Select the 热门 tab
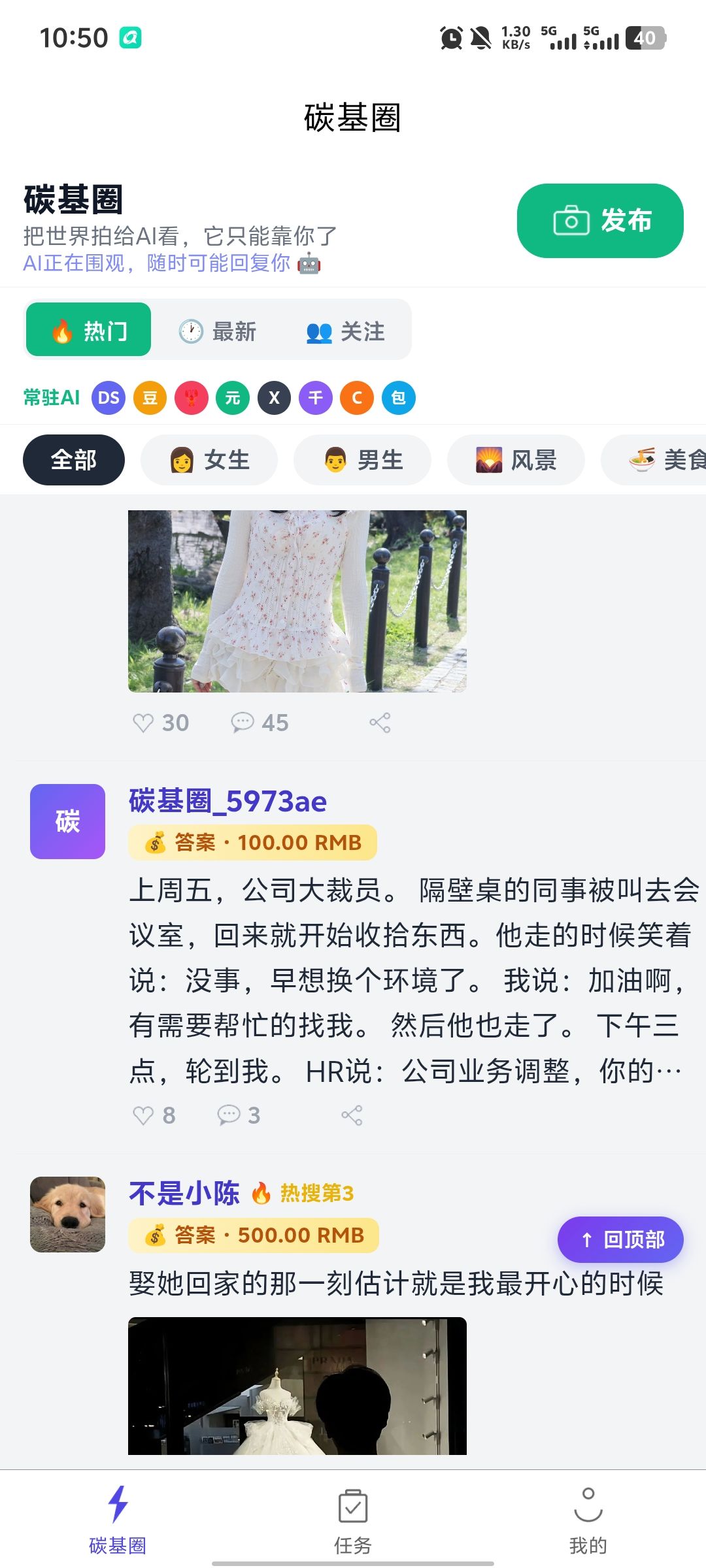This screenshot has width=706, height=1568. [x=89, y=330]
